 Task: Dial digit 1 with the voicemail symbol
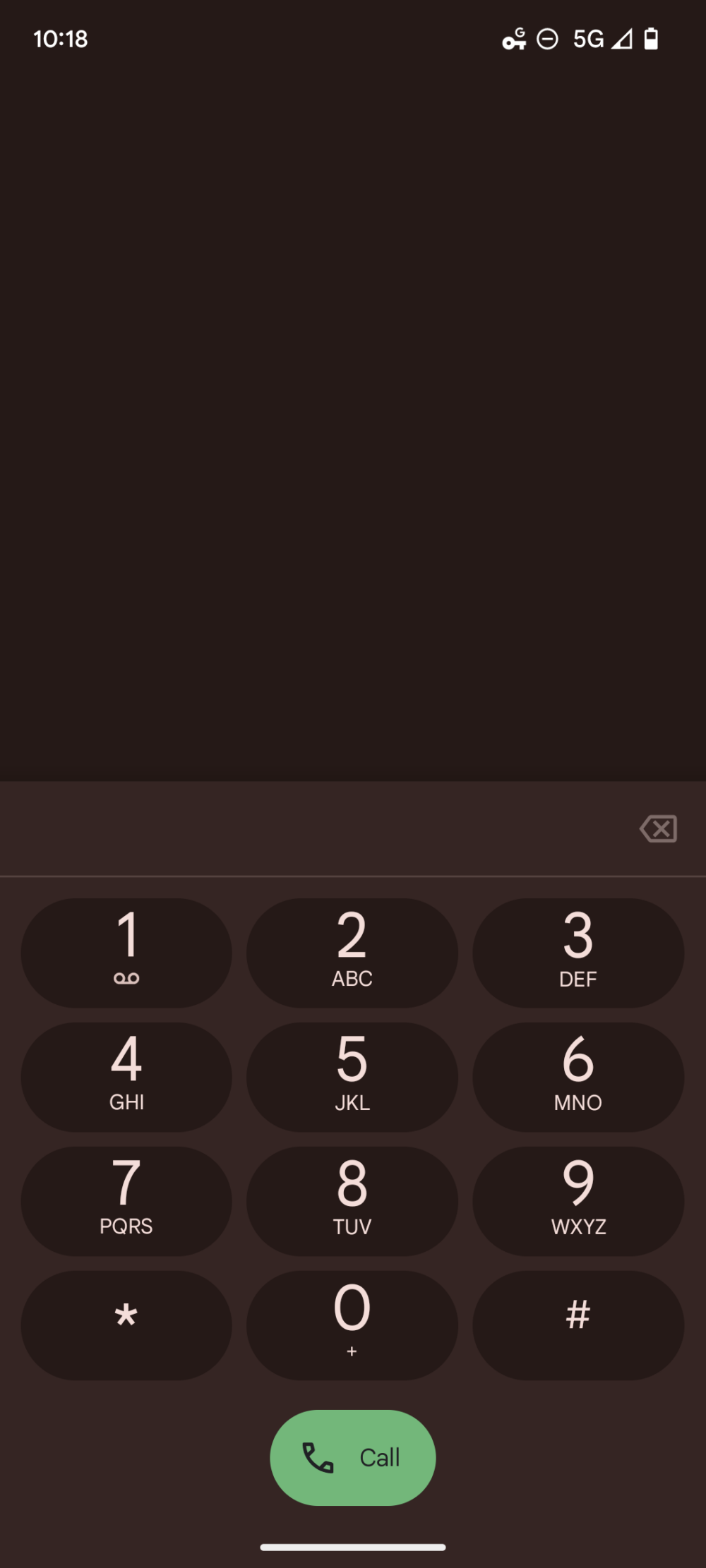coord(126,953)
